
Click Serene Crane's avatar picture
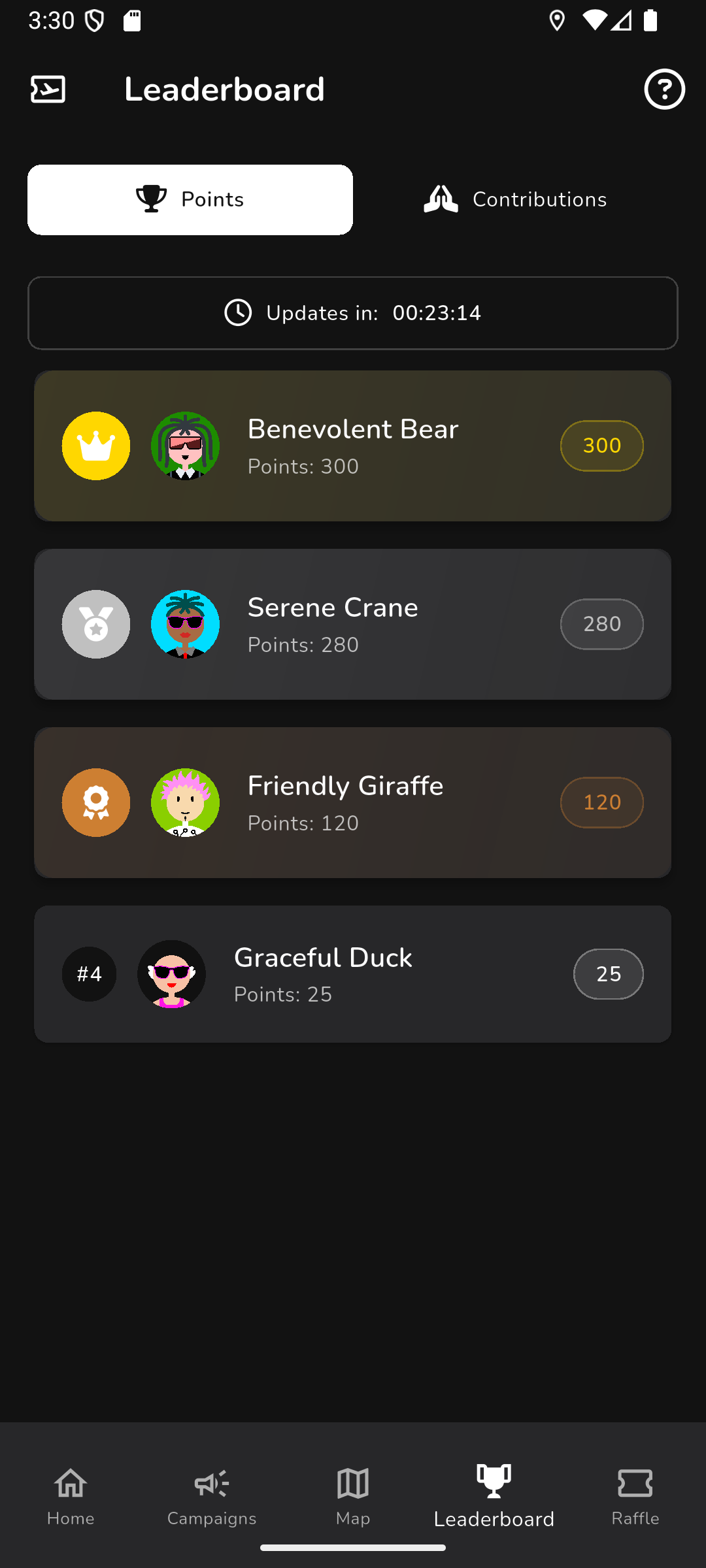click(x=185, y=624)
